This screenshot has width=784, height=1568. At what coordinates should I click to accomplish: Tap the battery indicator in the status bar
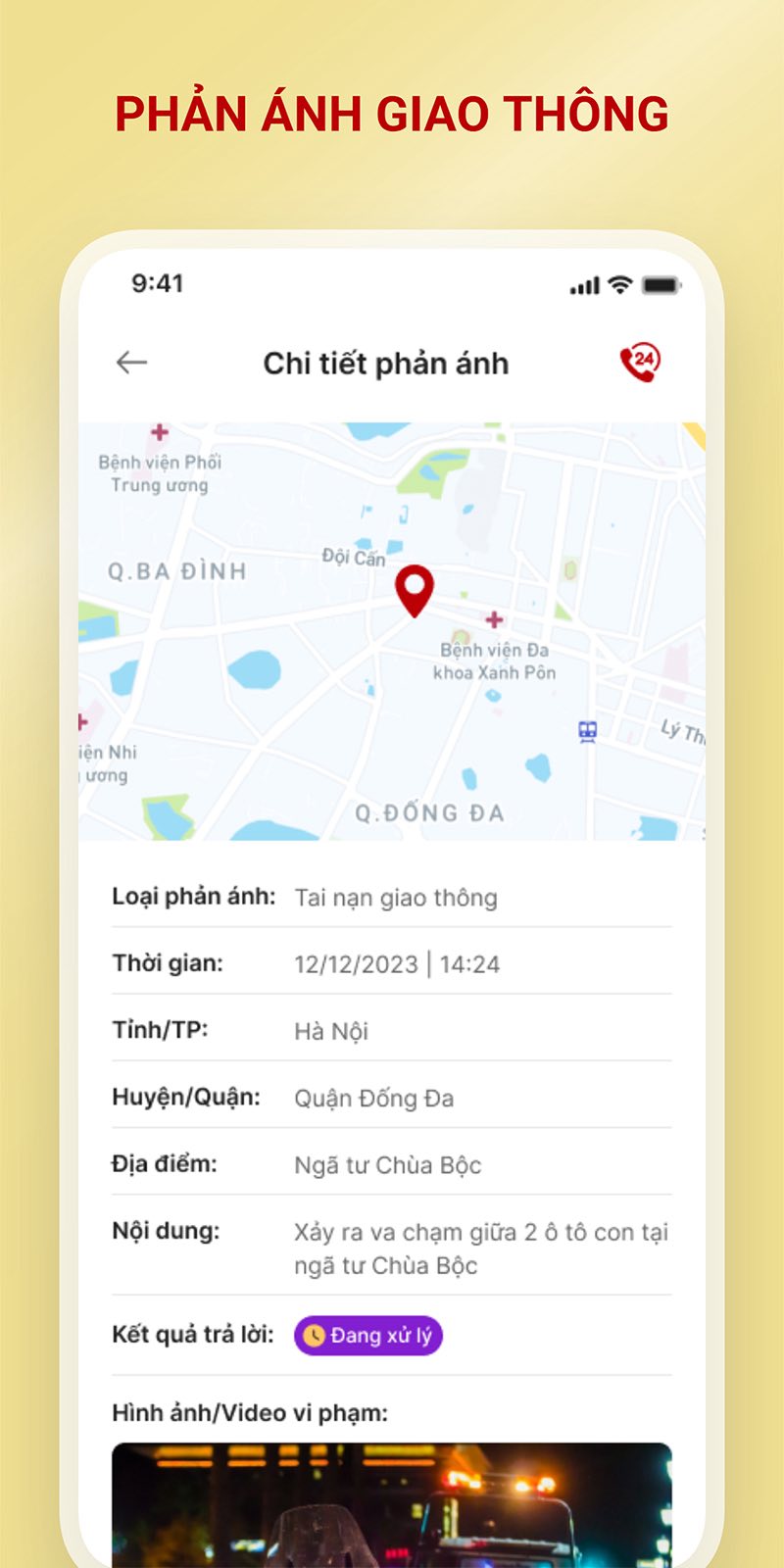click(x=662, y=284)
